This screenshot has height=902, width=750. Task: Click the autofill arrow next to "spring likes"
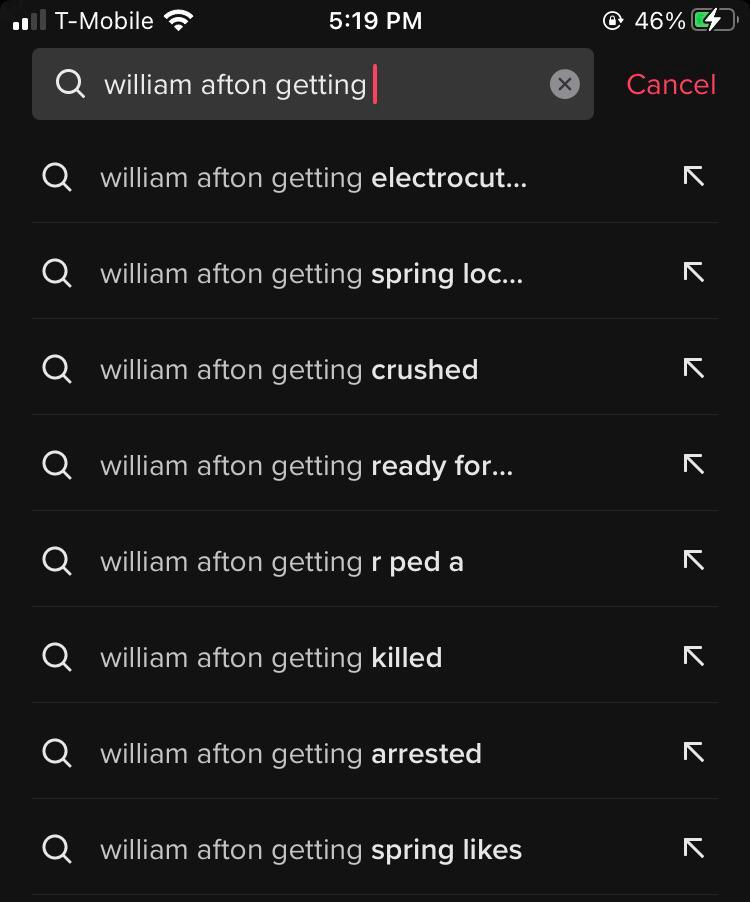click(x=693, y=848)
